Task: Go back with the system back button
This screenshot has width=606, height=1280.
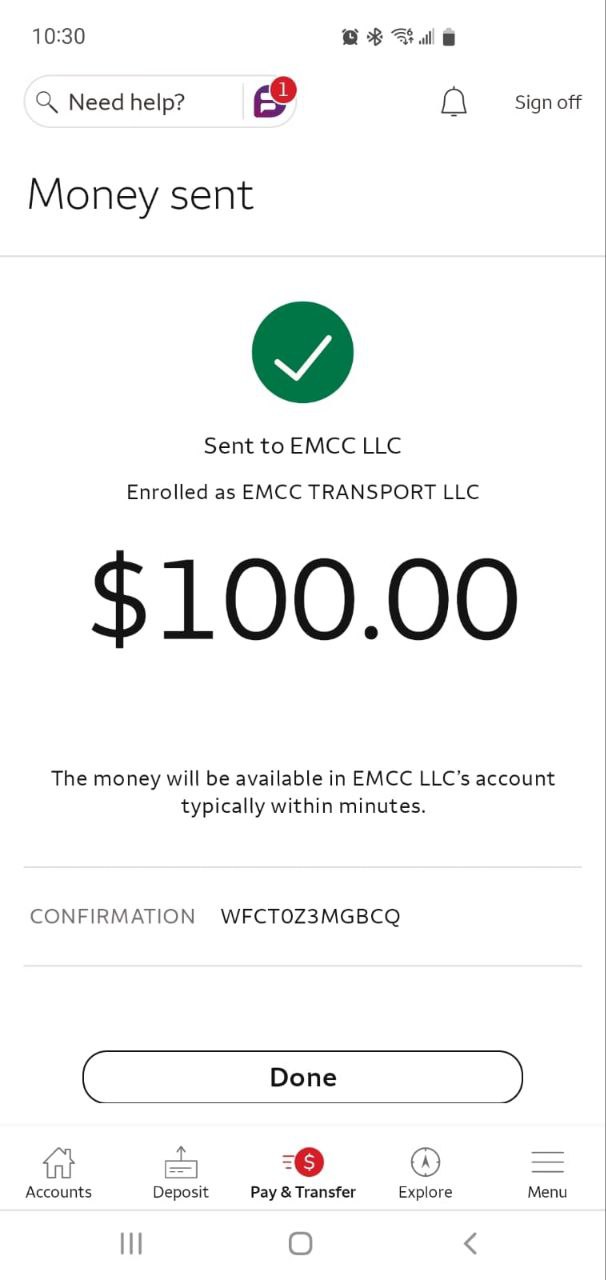Action: click(x=470, y=1243)
